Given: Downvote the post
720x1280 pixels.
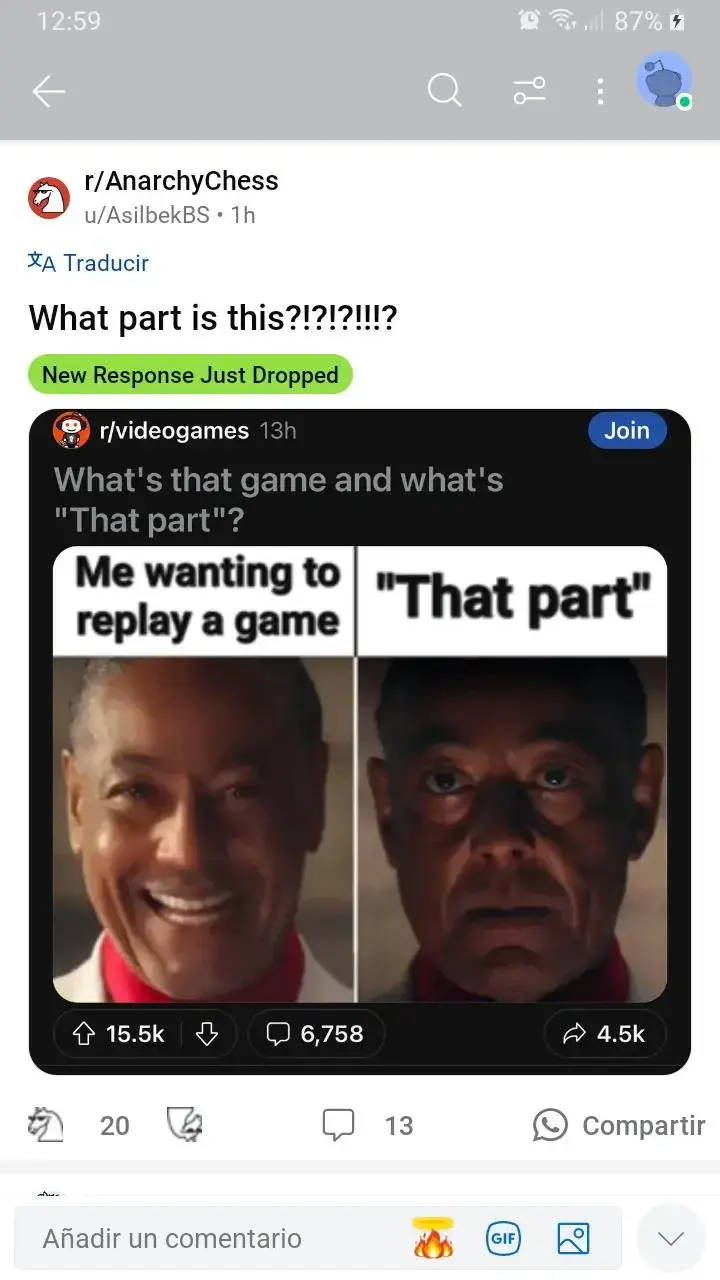Looking at the screenshot, I should (x=185, y=1125).
